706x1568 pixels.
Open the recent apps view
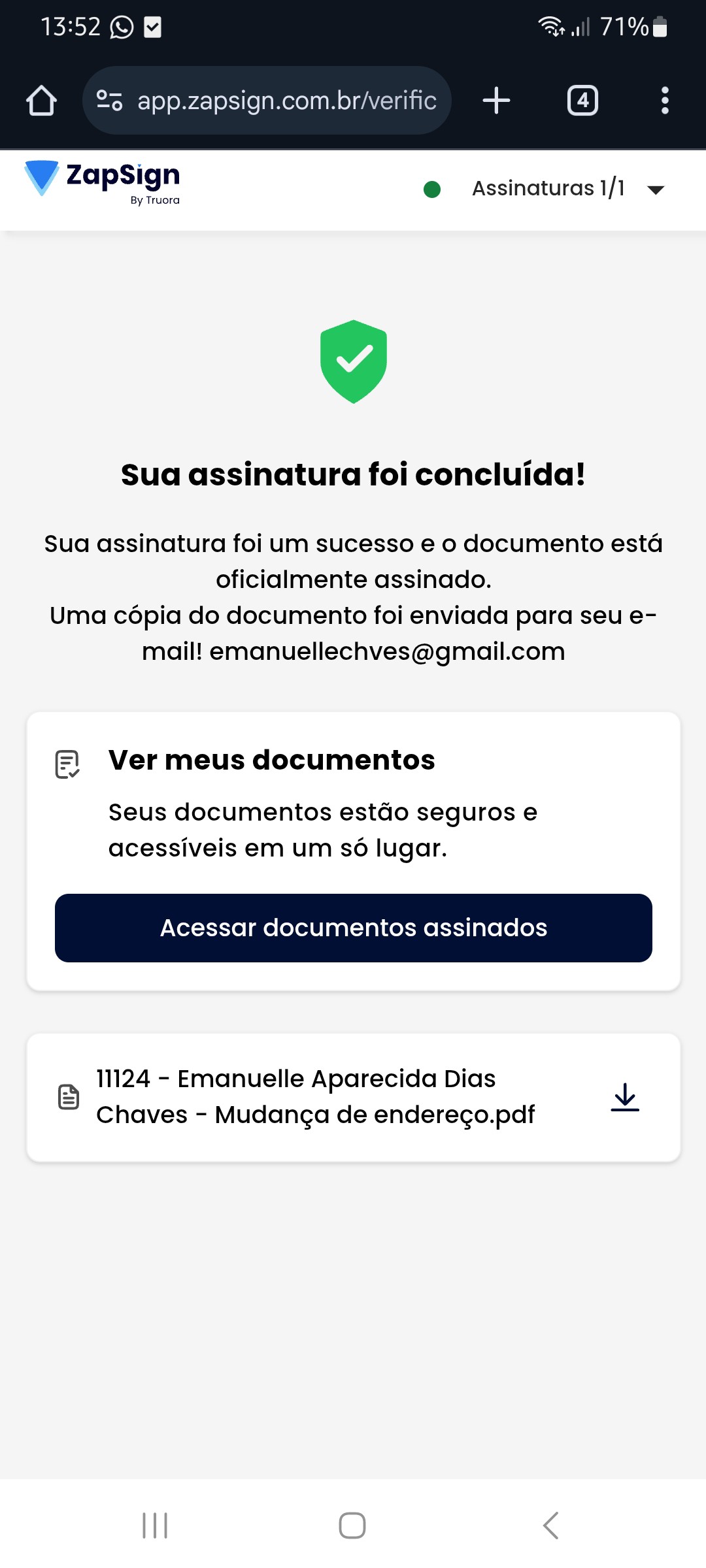pos(155,1526)
